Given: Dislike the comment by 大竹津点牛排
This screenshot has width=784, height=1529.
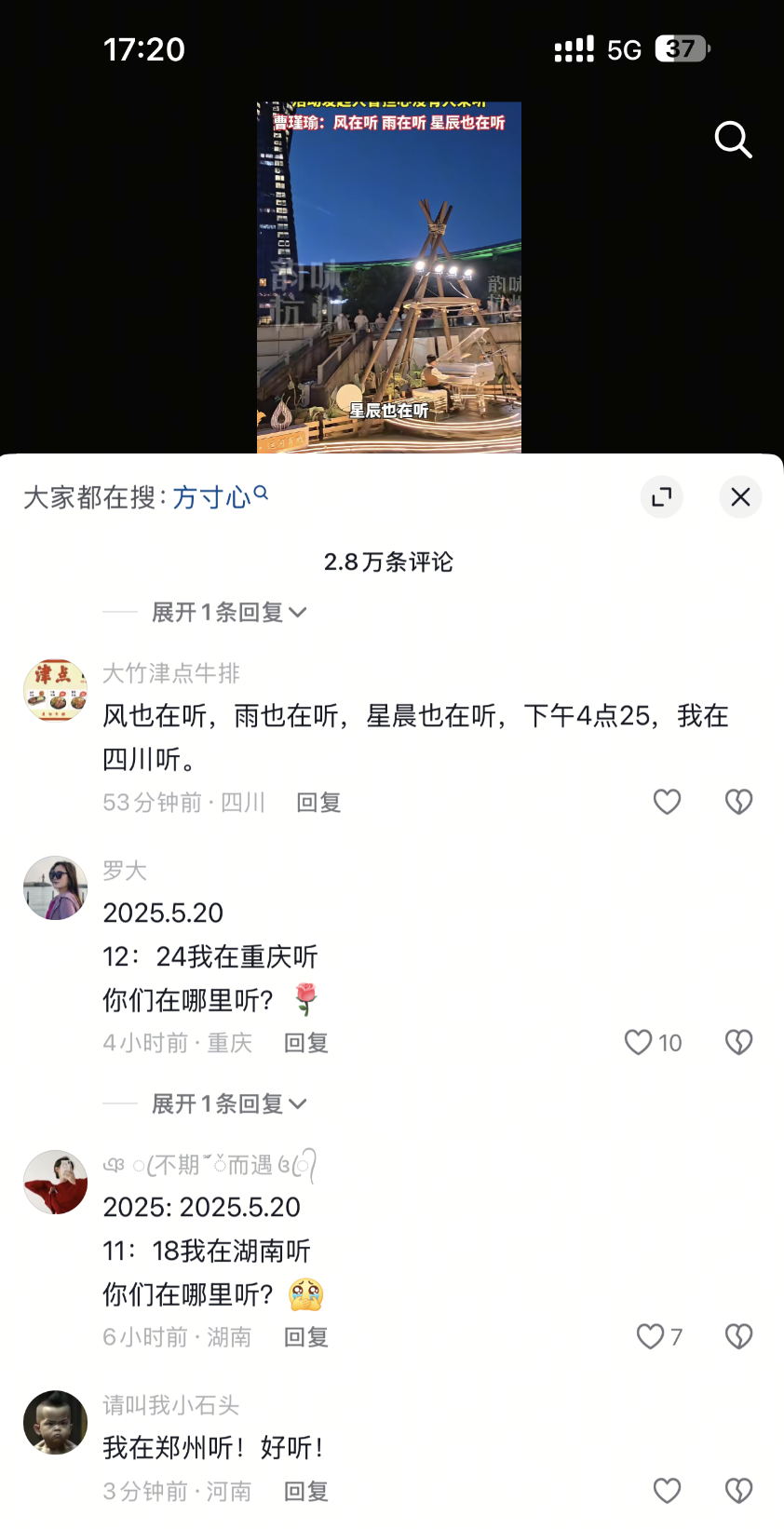Looking at the screenshot, I should click(x=738, y=802).
